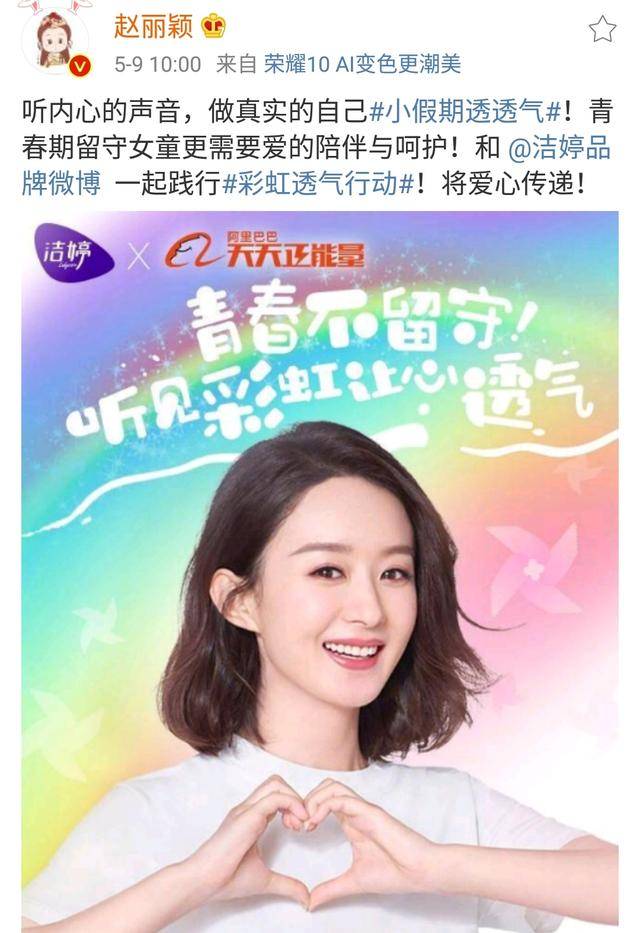Open the @洁婷品牌微博 mention

point(564,149)
